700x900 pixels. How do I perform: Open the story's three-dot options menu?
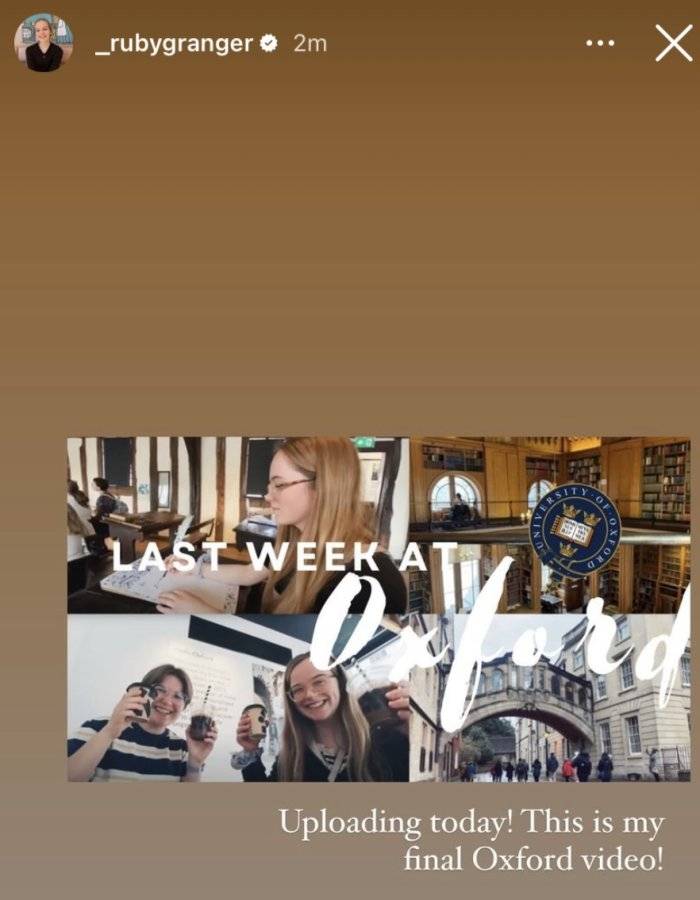(x=600, y=43)
